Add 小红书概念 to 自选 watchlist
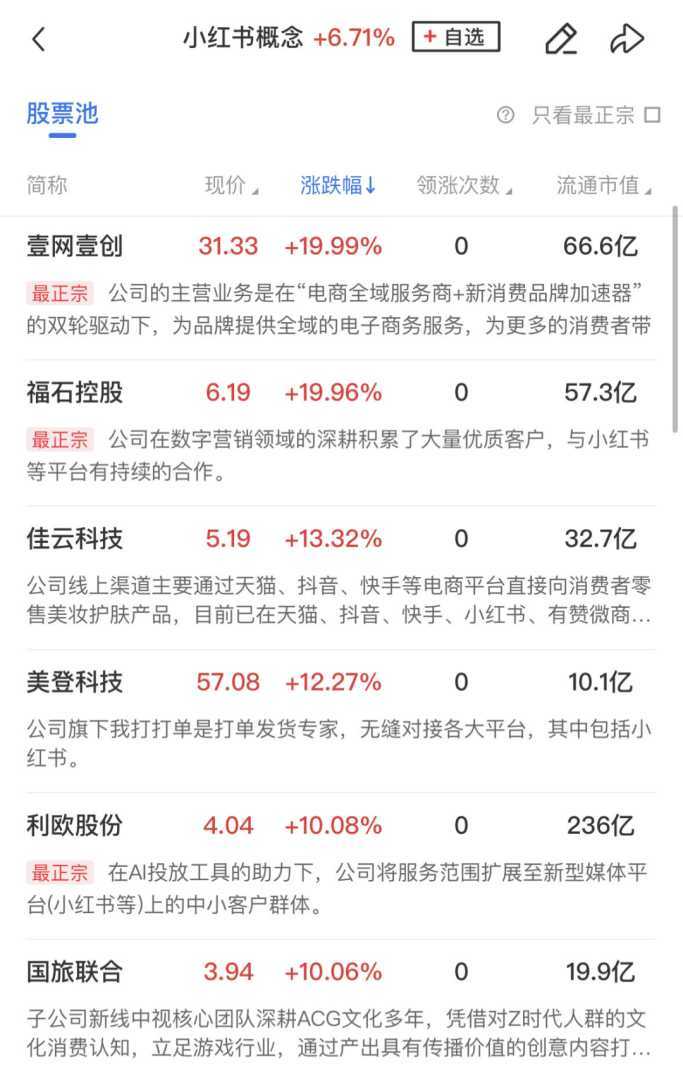683x1080 pixels. 455,38
